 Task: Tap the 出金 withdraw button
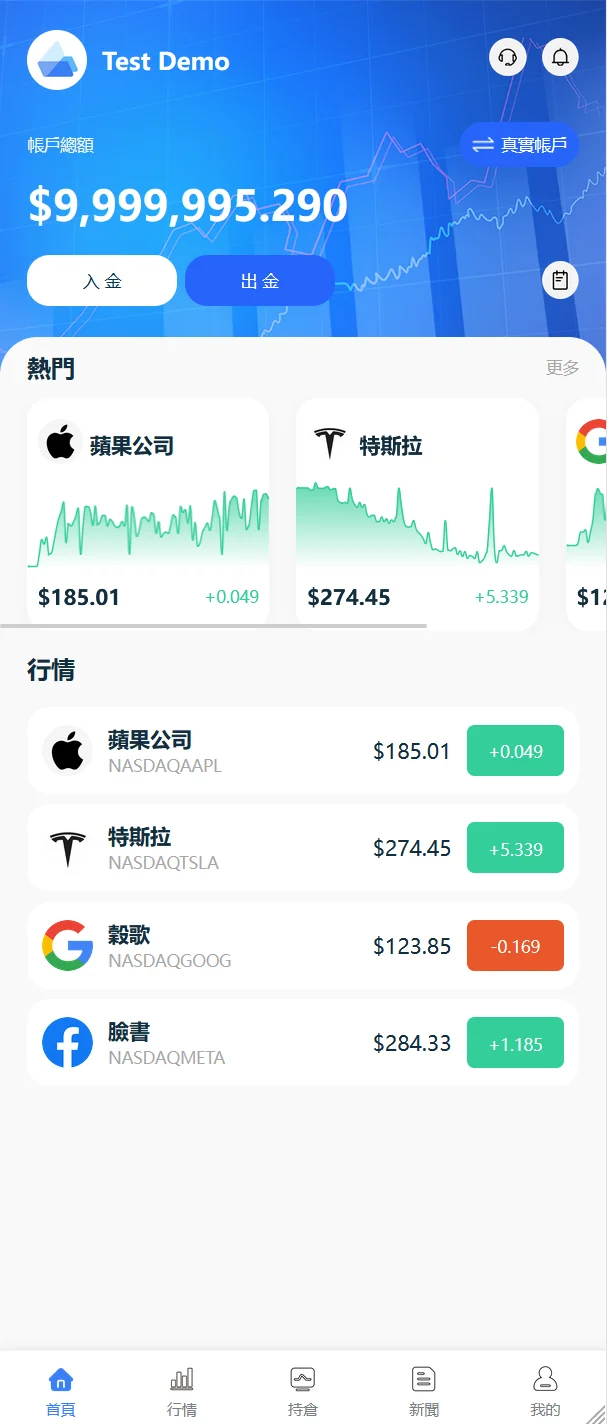coord(260,281)
